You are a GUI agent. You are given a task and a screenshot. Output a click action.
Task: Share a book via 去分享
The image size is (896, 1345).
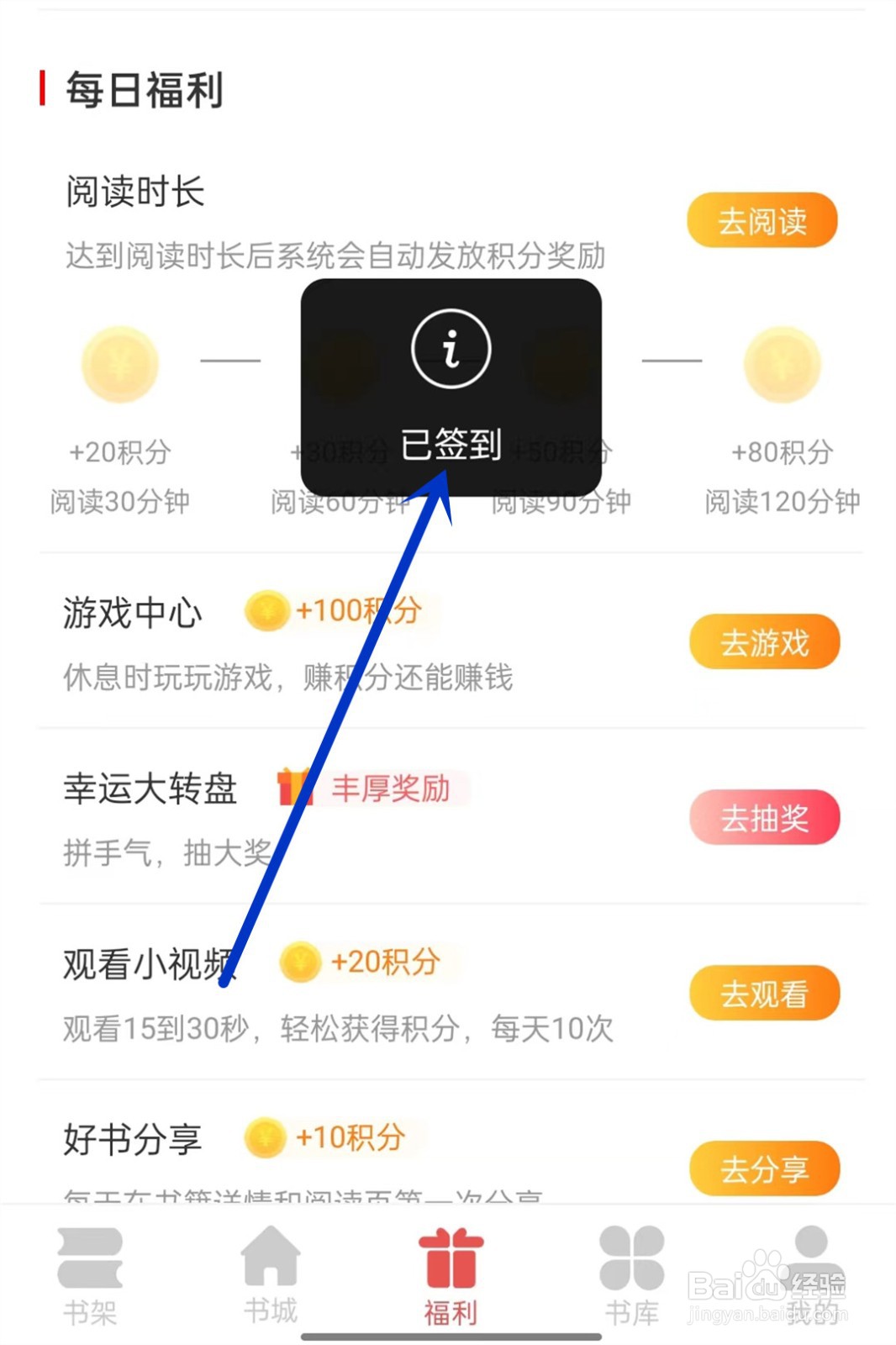[x=764, y=1168]
